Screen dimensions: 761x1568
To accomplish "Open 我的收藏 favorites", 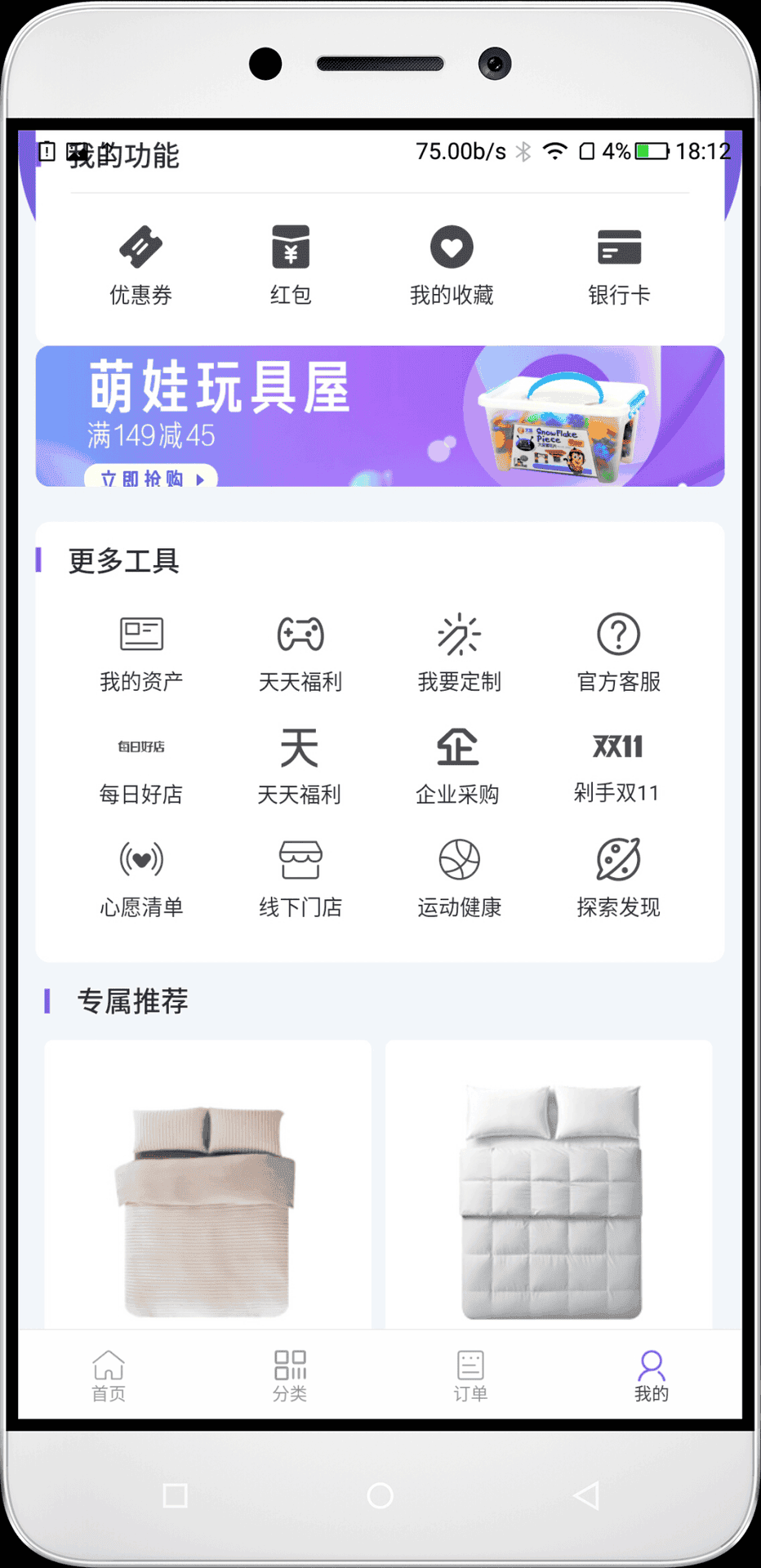I will pos(452,265).
